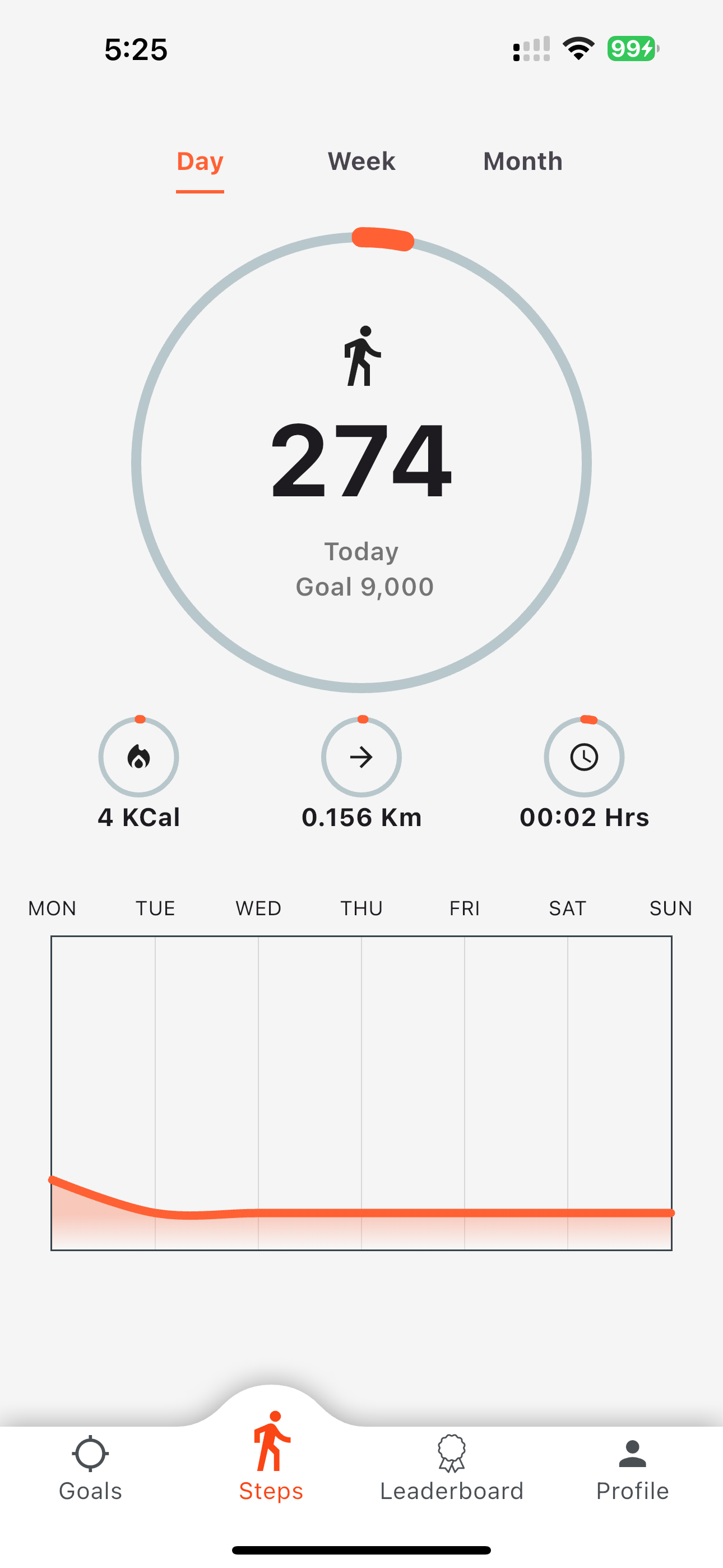Open the Leaderboard tab

pos(452,1469)
